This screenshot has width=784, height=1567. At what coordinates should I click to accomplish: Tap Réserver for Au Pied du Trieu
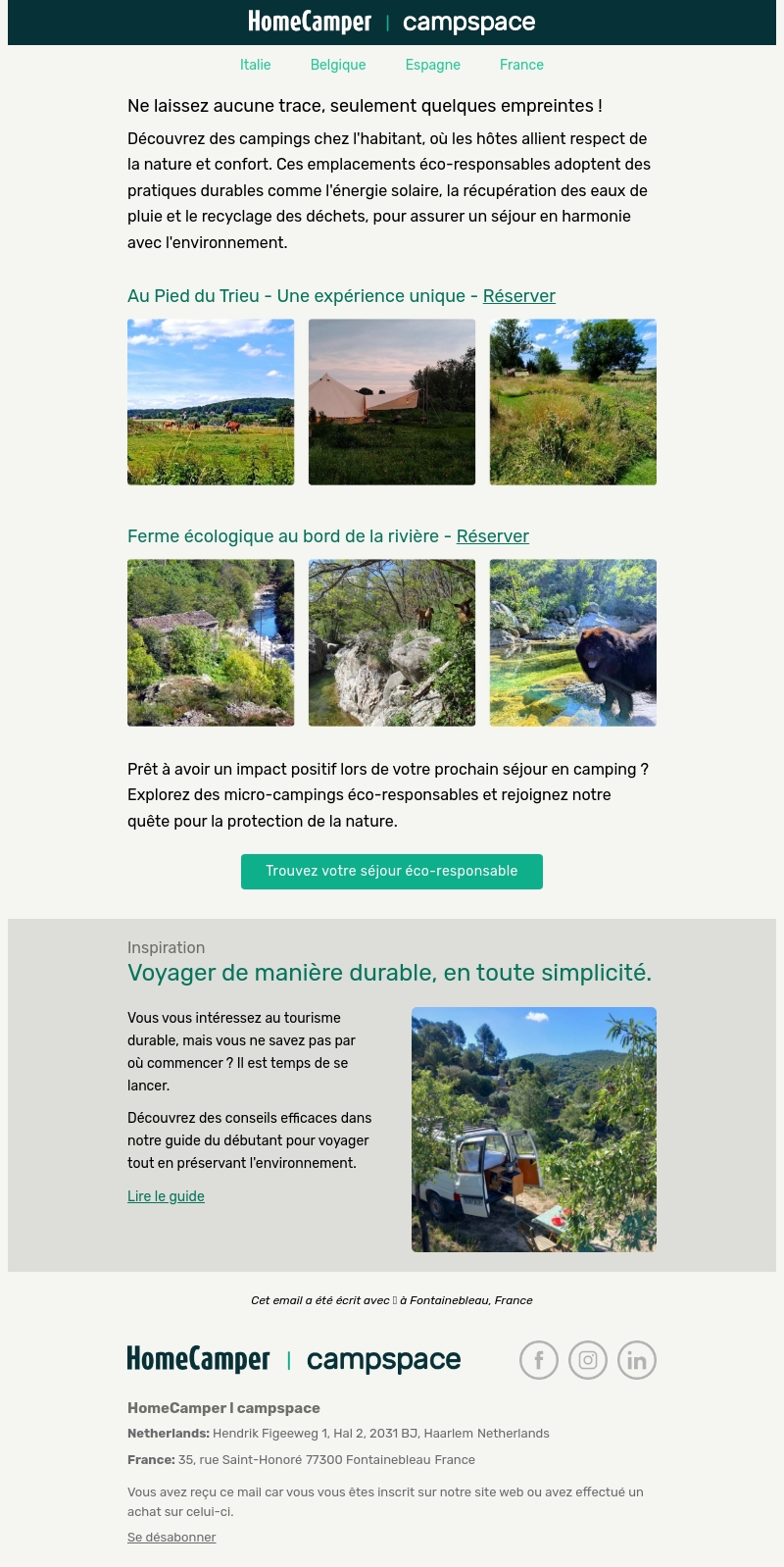(x=518, y=296)
